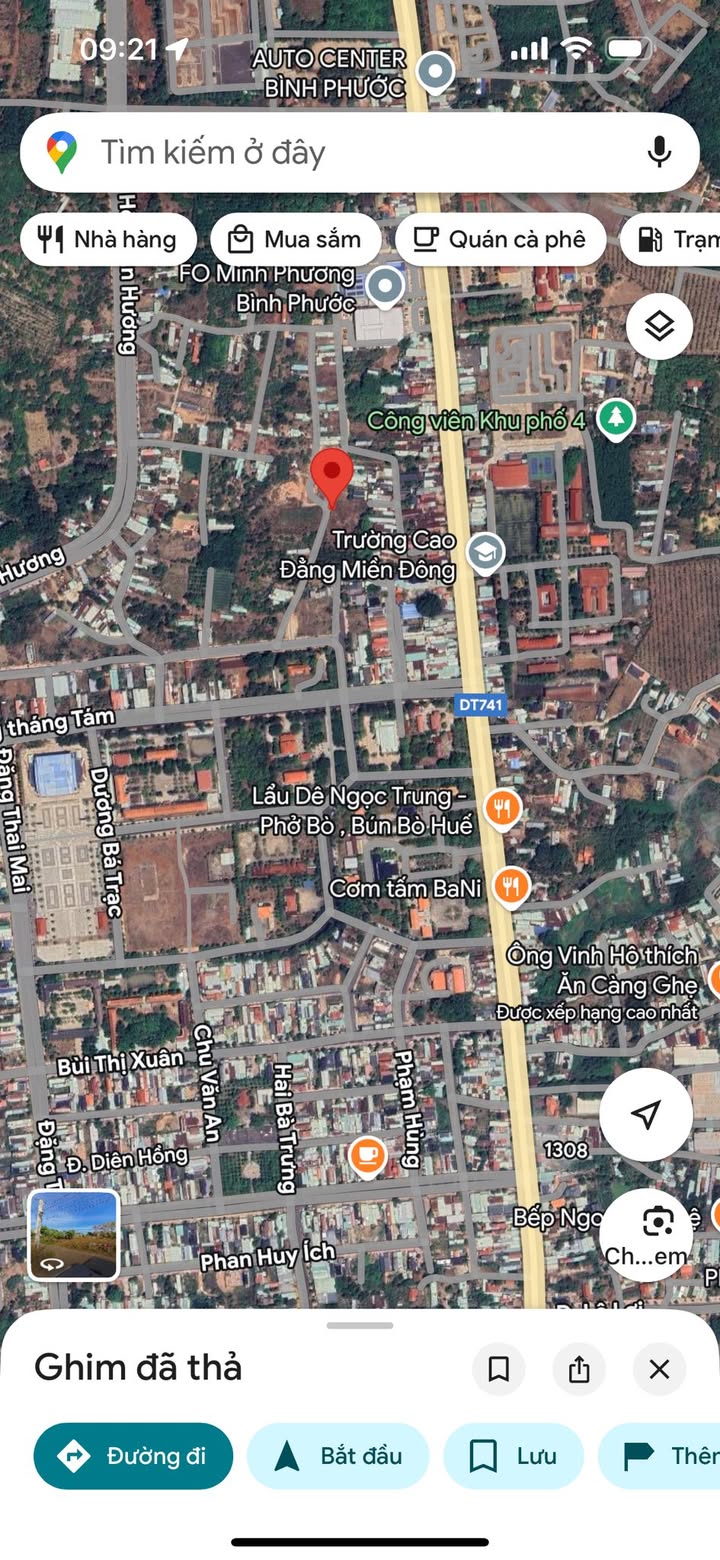
Task: Select 'Công viên Khu phố 4' park marker
Action: [617, 419]
